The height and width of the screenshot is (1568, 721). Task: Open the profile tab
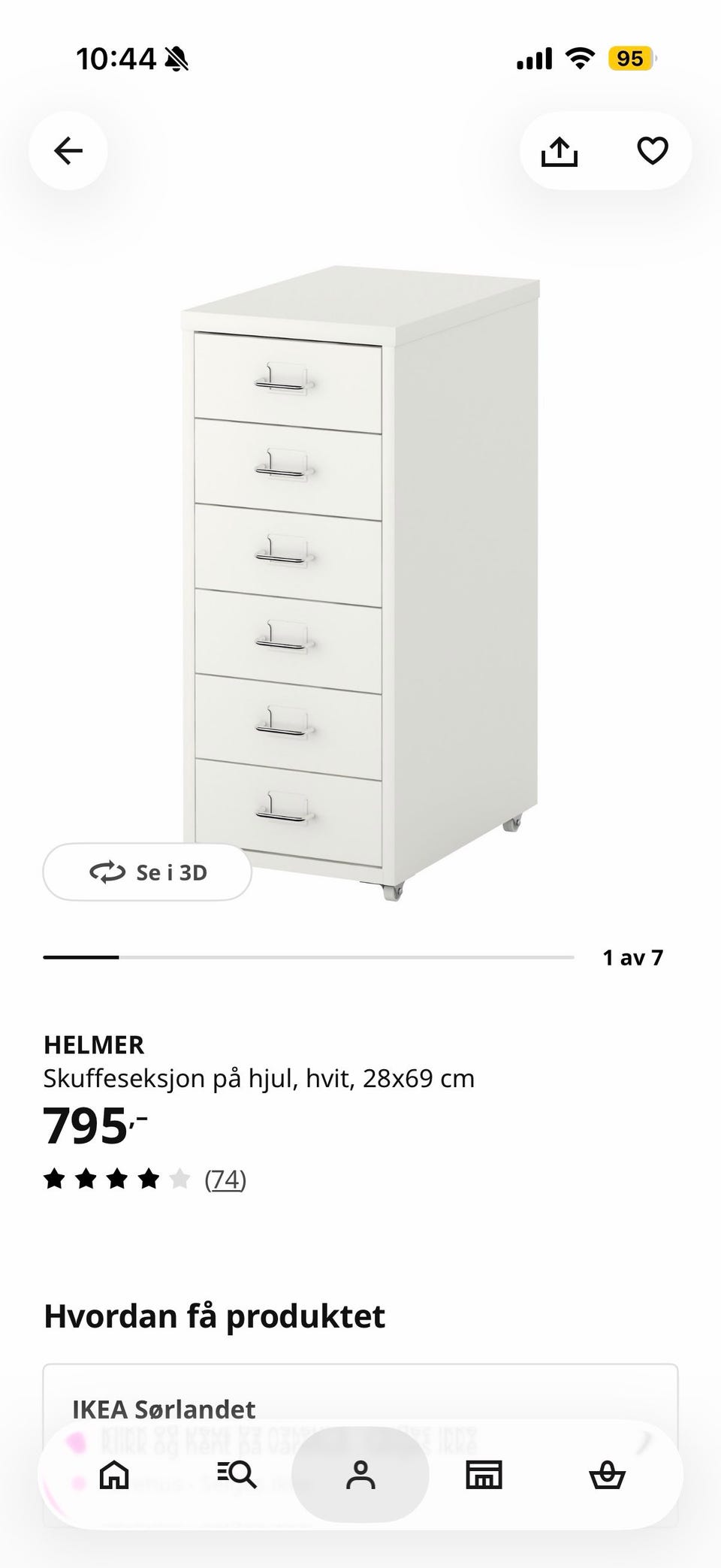(360, 1476)
